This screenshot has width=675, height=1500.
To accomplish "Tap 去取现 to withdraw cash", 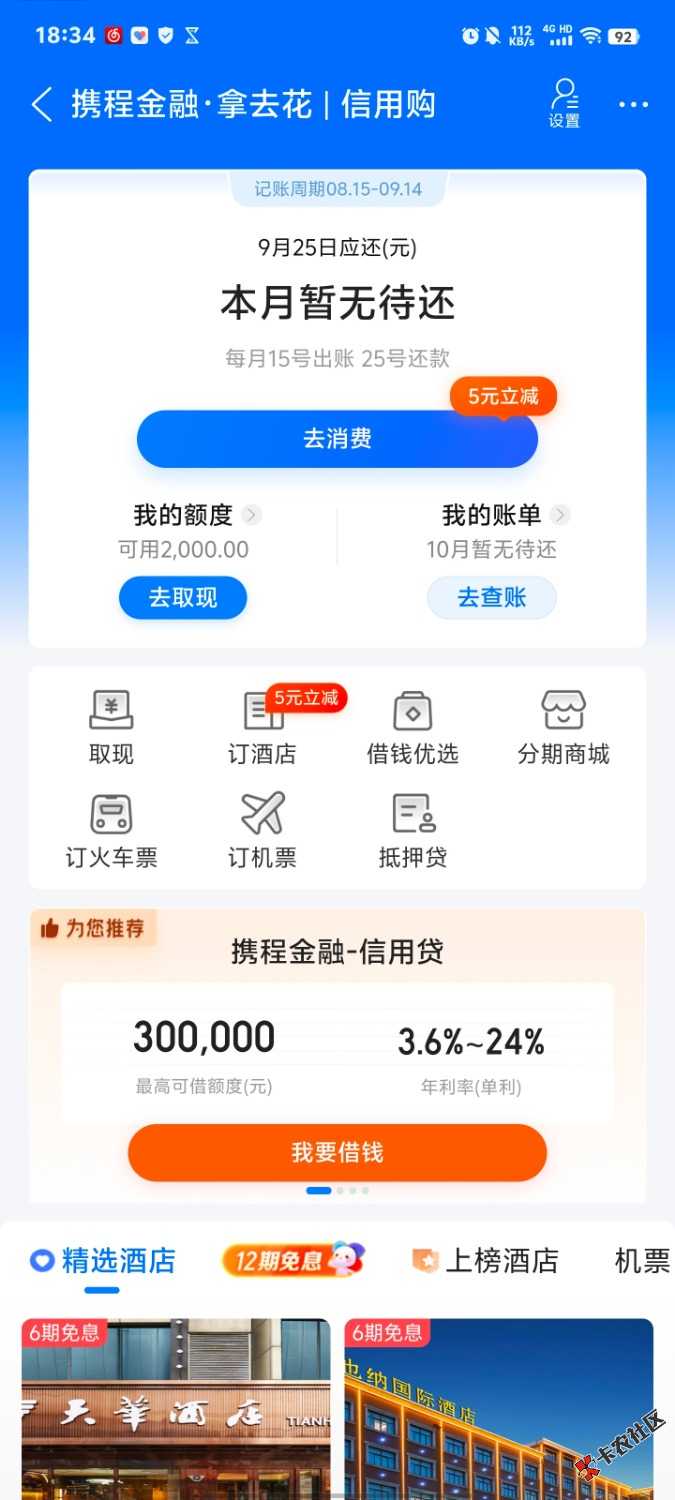I will click(x=183, y=598).
